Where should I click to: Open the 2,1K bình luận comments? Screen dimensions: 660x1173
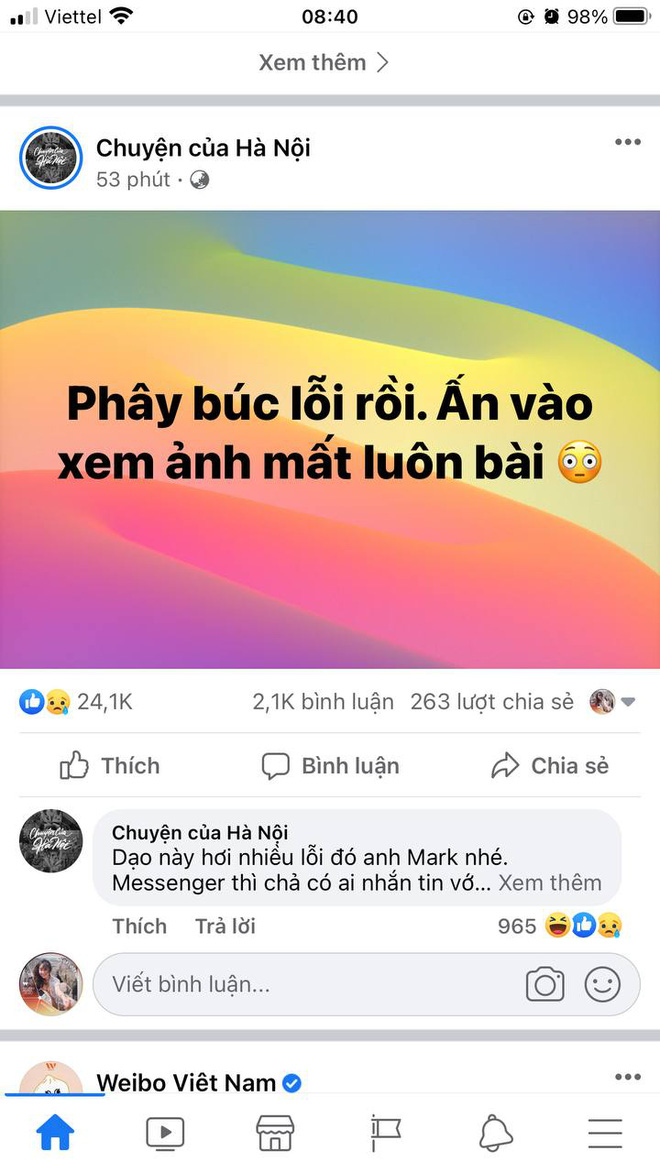323,702
